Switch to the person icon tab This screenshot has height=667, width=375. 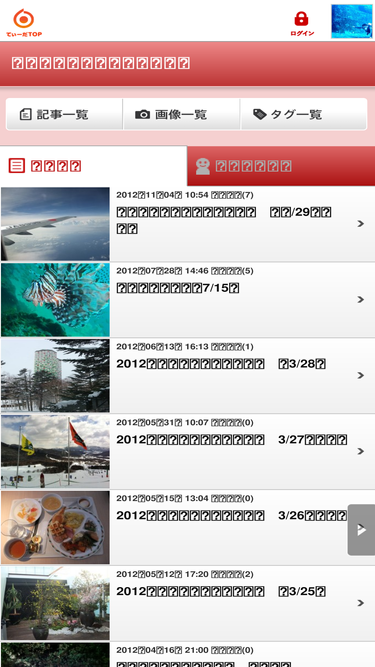(x=281, y=166)
